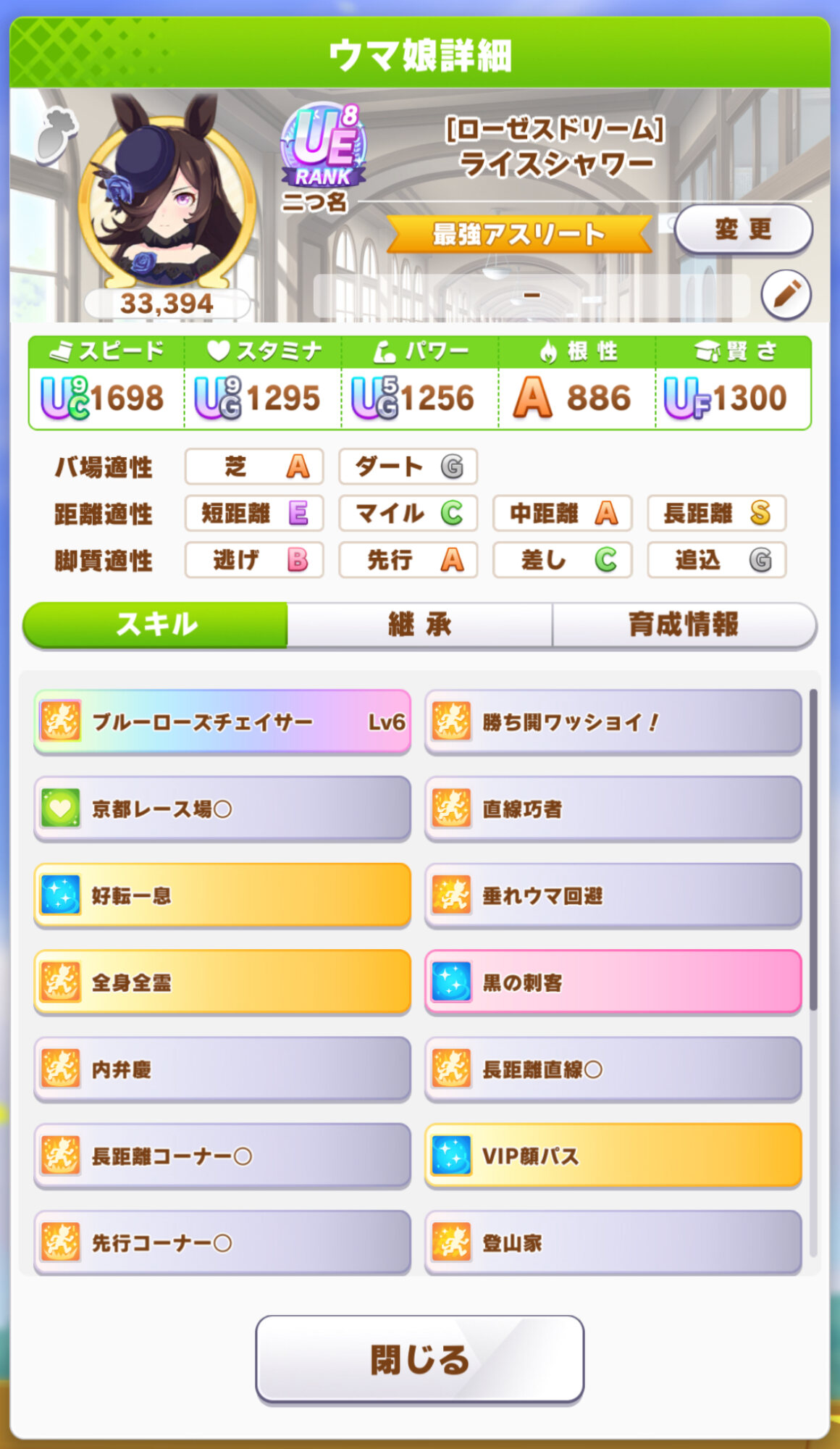The image size is (840, 1449).
Task: View the VIP顔パス skill details
Action: tap(613, 1156)
